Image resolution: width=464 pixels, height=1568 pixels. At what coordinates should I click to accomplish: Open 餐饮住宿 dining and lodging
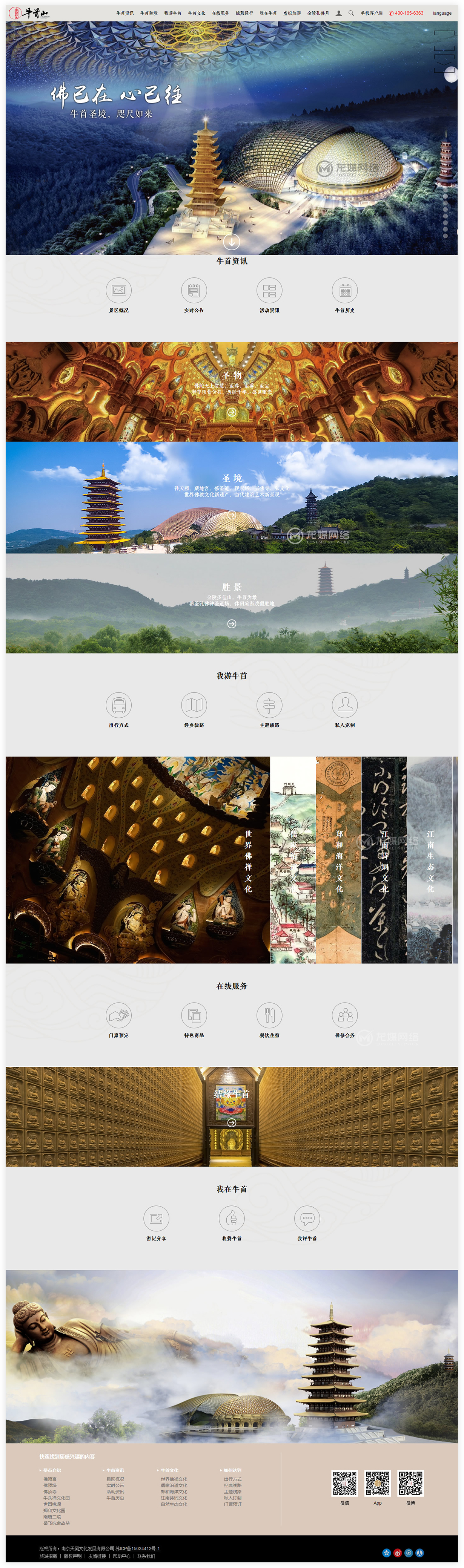pyautogui.click(x=269, y=1015)
